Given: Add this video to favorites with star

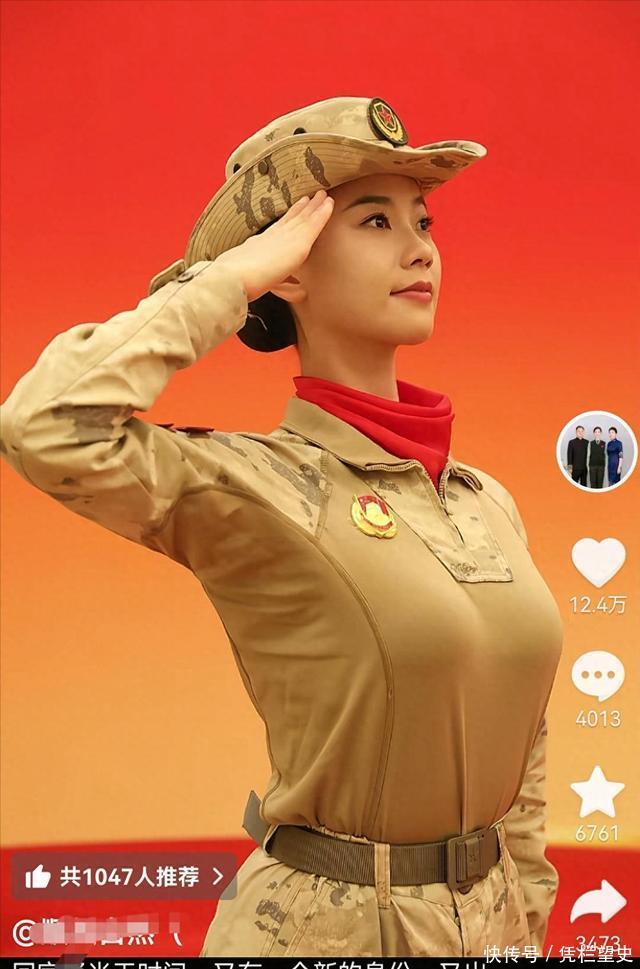Looking at the screenshot, I should pos(598,793).
